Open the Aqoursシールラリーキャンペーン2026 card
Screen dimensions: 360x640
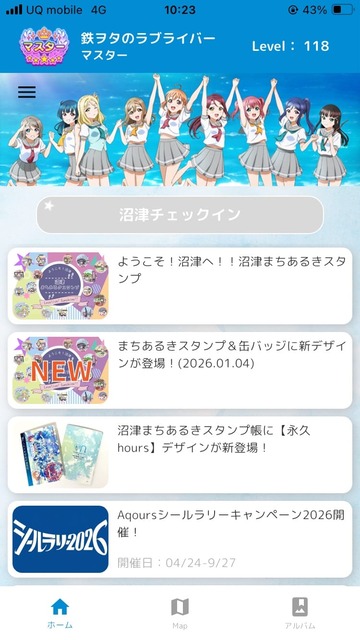[x=180, y=539]
